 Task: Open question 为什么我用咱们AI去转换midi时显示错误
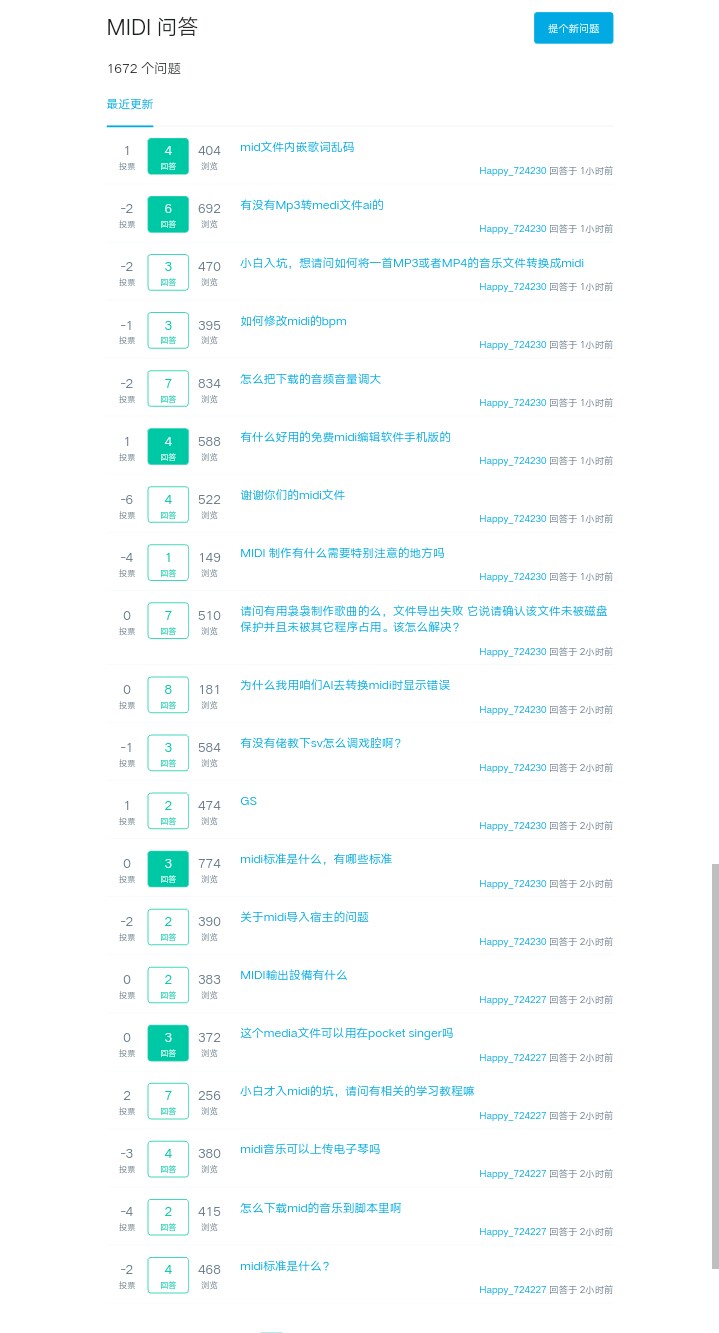[345, 685]
